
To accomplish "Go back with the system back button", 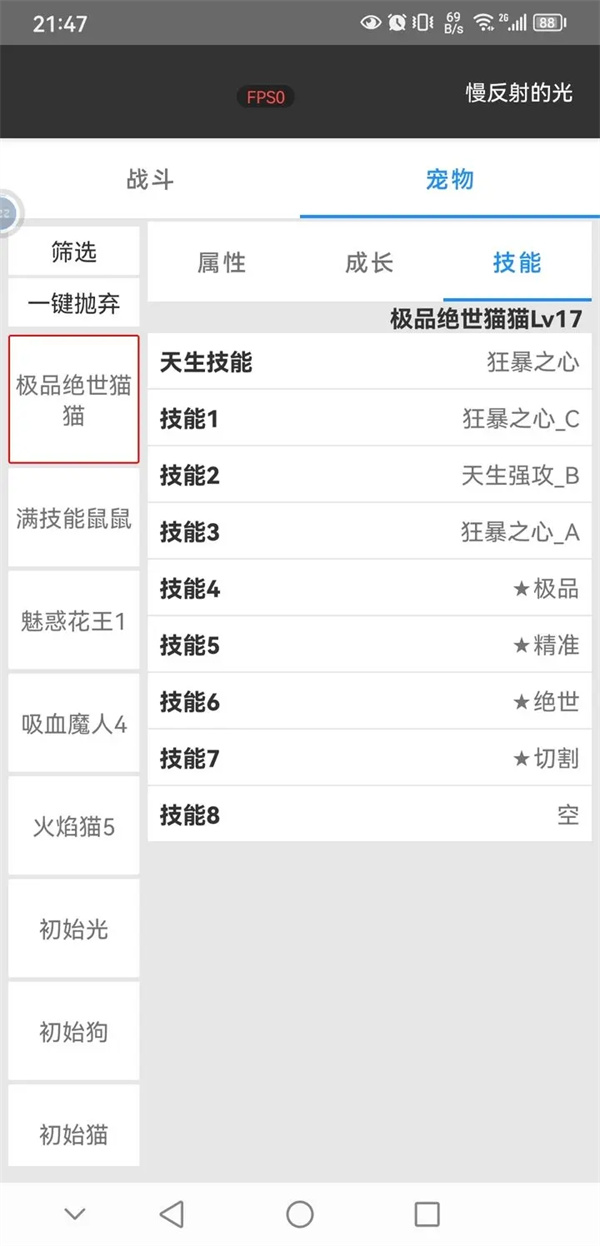I will tap(172, 1214).
